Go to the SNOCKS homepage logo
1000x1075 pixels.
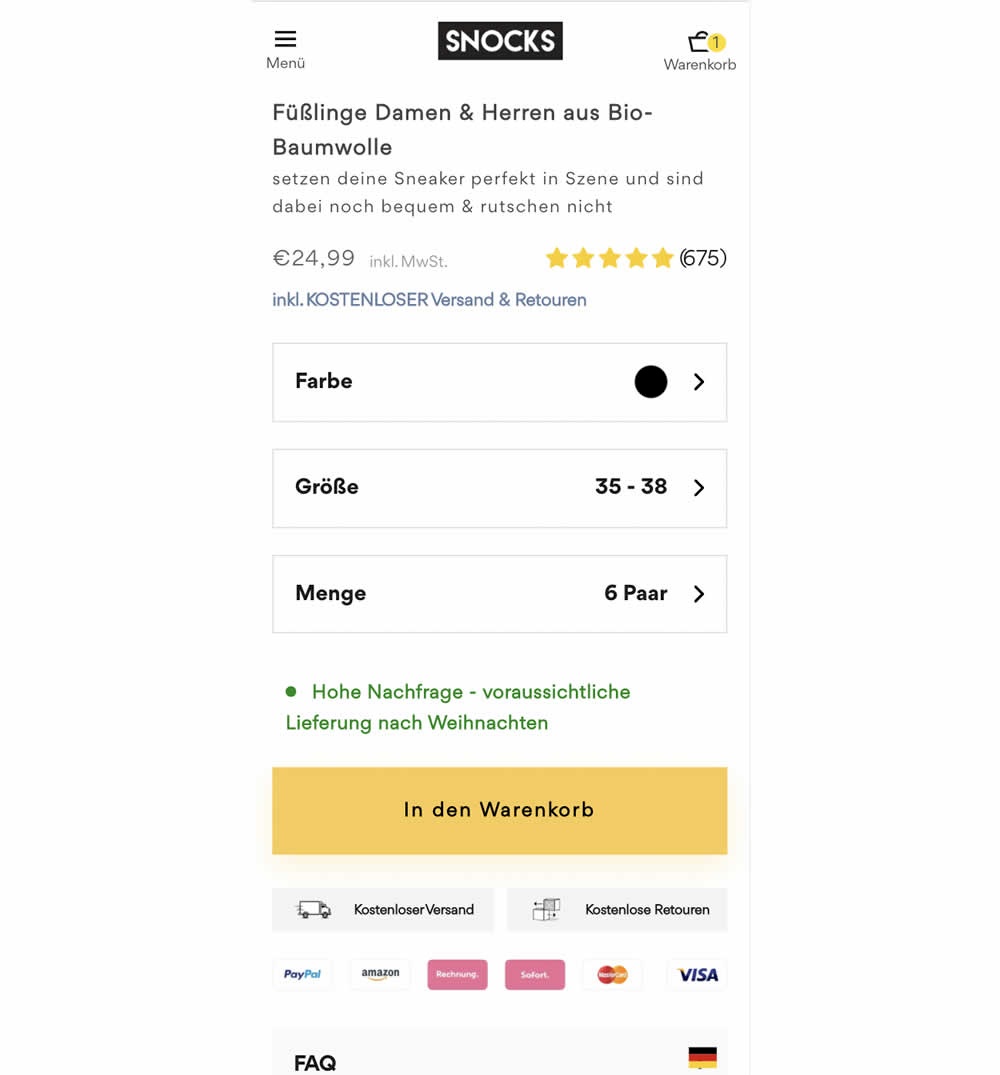click(500, 41)
